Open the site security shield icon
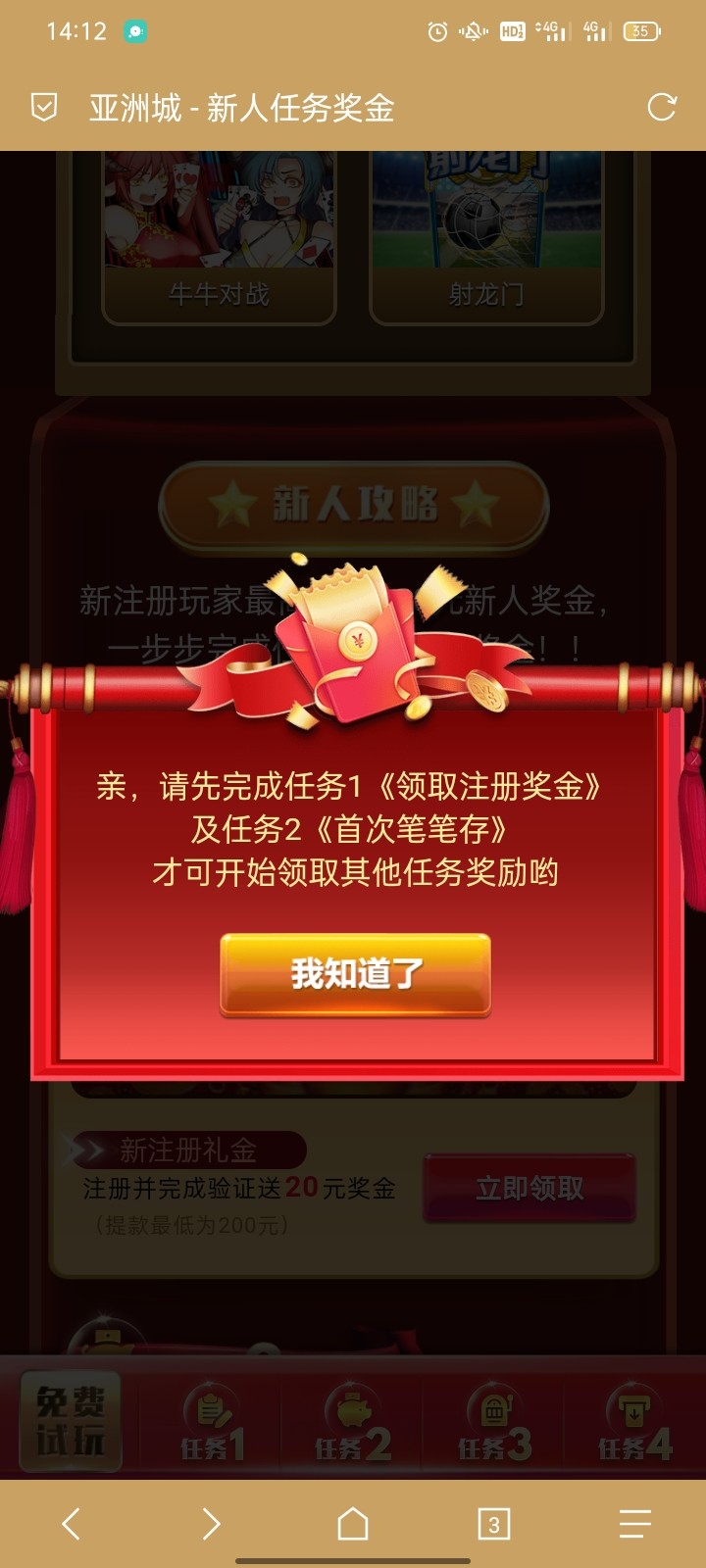The width and height of the screenshot is (706, 1568). [x=44, y=107]
